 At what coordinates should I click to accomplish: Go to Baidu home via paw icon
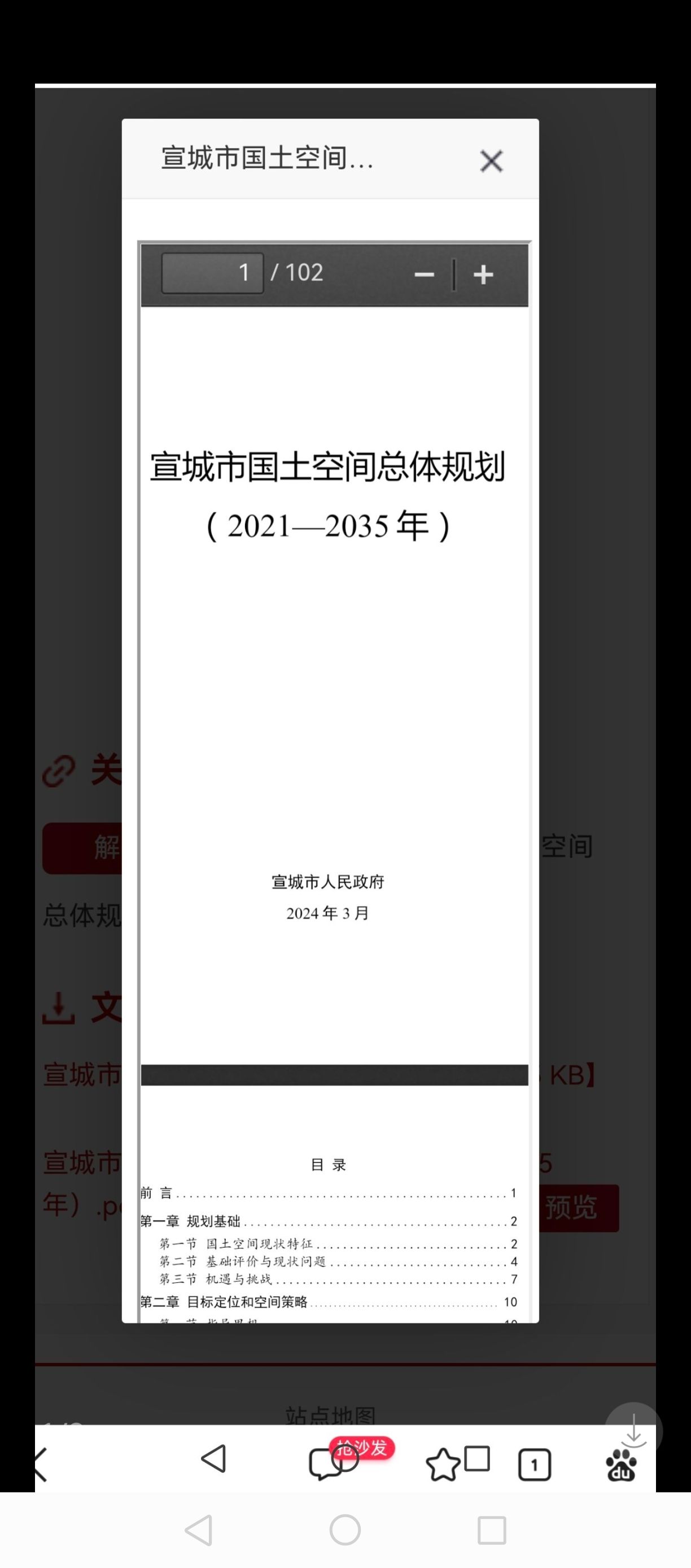click(x=621, y=1465)
